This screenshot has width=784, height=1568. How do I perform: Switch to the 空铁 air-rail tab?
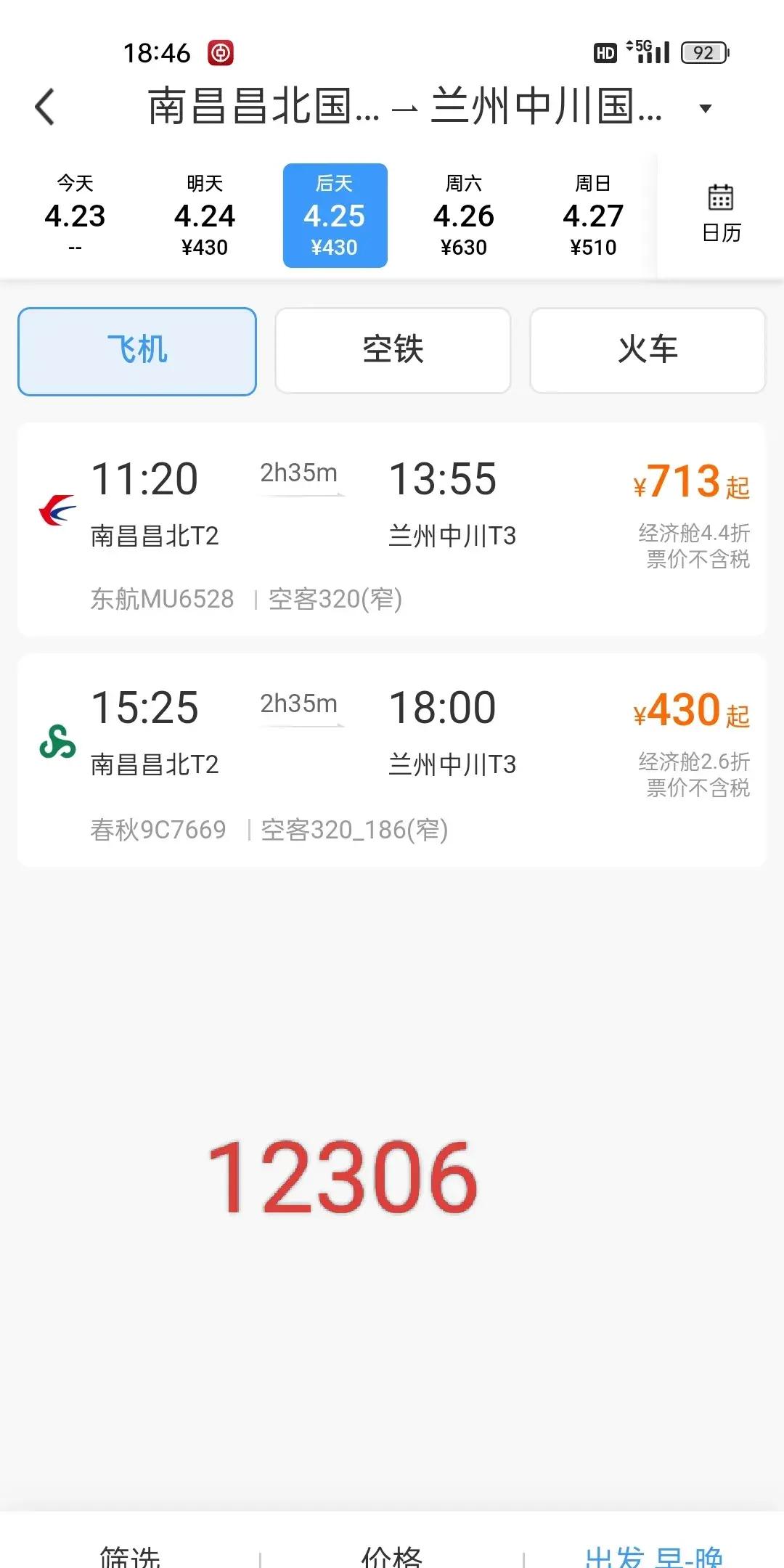[x=393, y=351]
